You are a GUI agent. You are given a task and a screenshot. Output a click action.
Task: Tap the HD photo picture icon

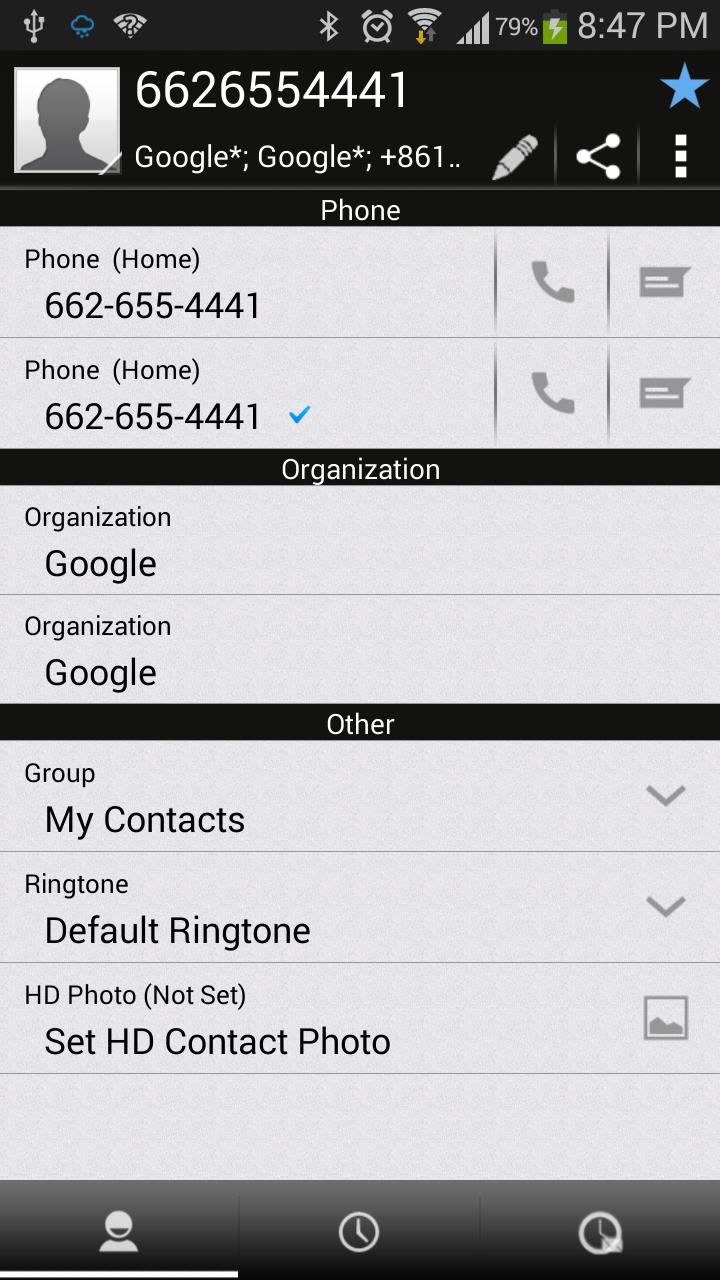click(x=665, y=1017)
